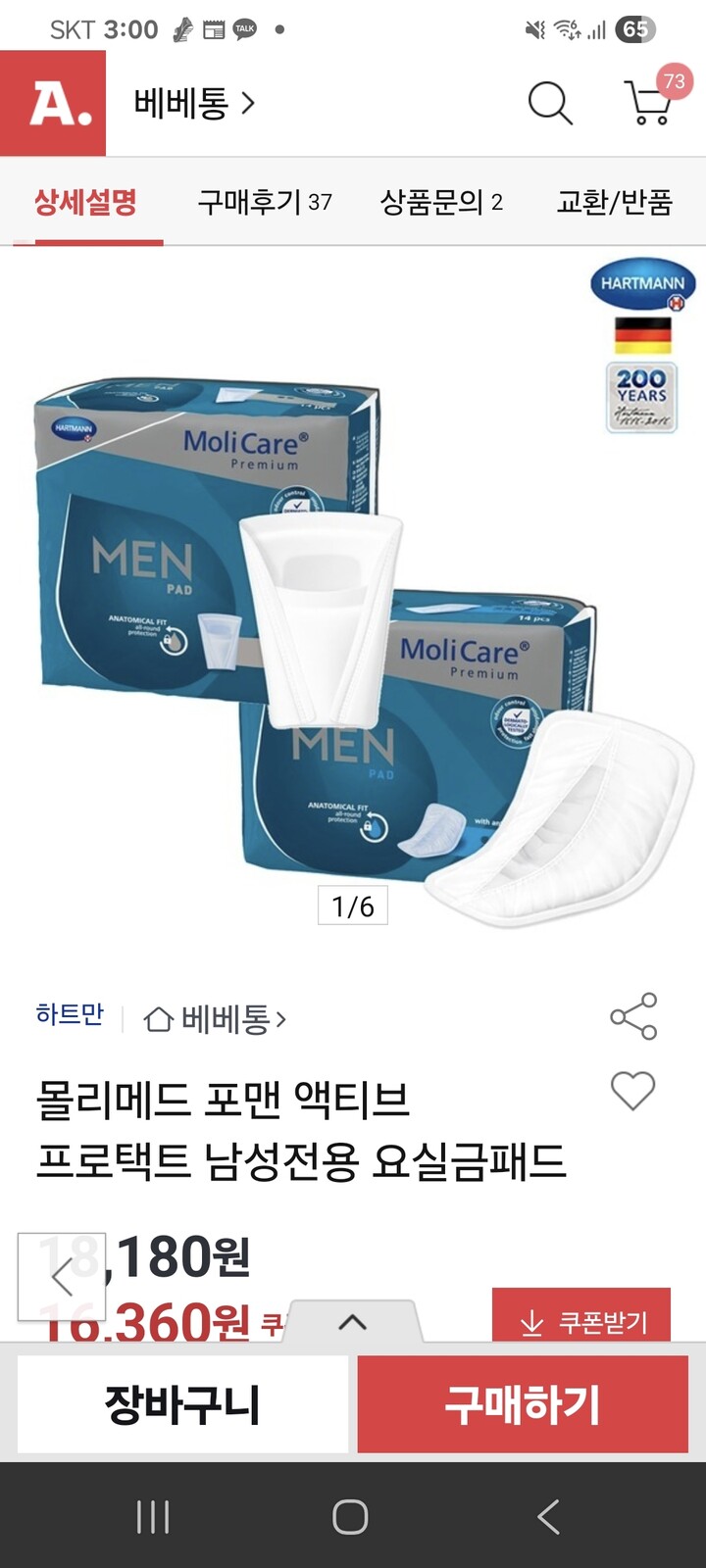Tap the floating back arrow button

coord(61,1277)
